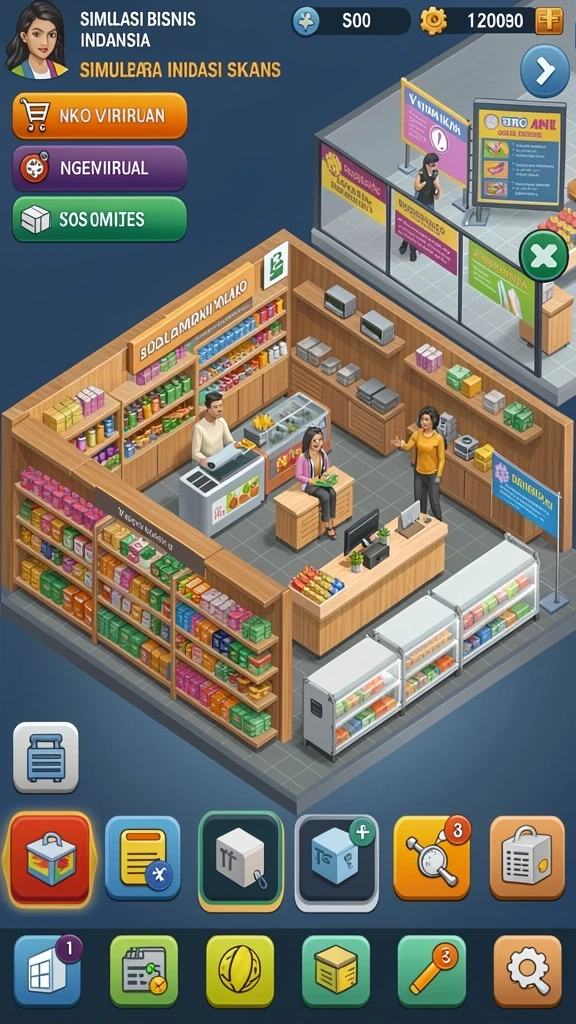
Task: Open the yellow notes list button
Action: (143, 858)
